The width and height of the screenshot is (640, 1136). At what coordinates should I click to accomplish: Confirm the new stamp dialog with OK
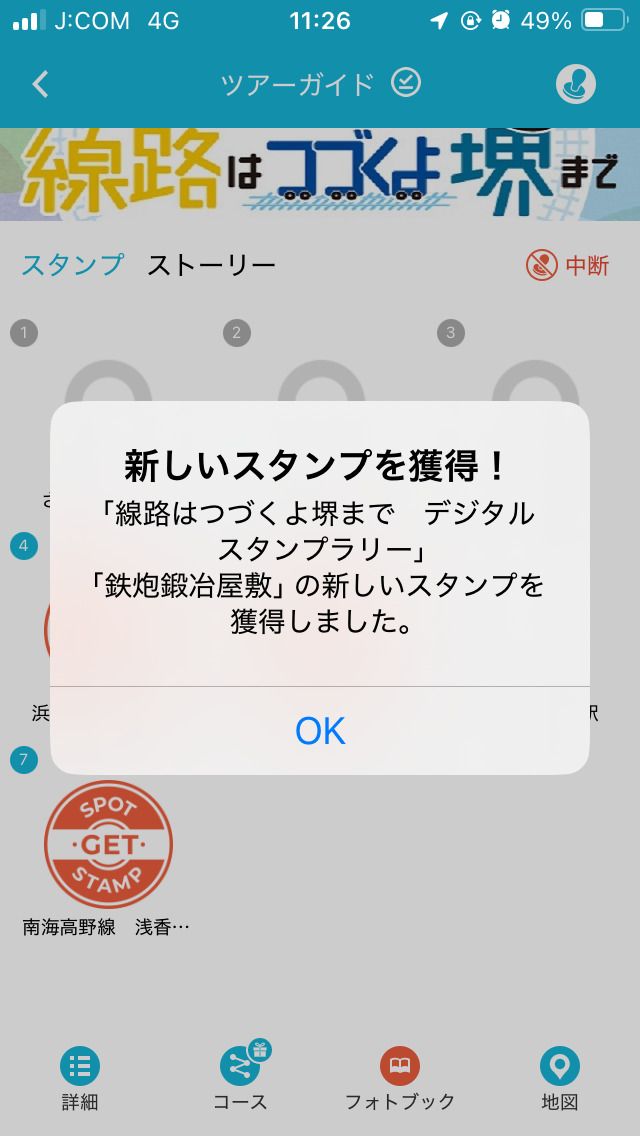[320, 731]
